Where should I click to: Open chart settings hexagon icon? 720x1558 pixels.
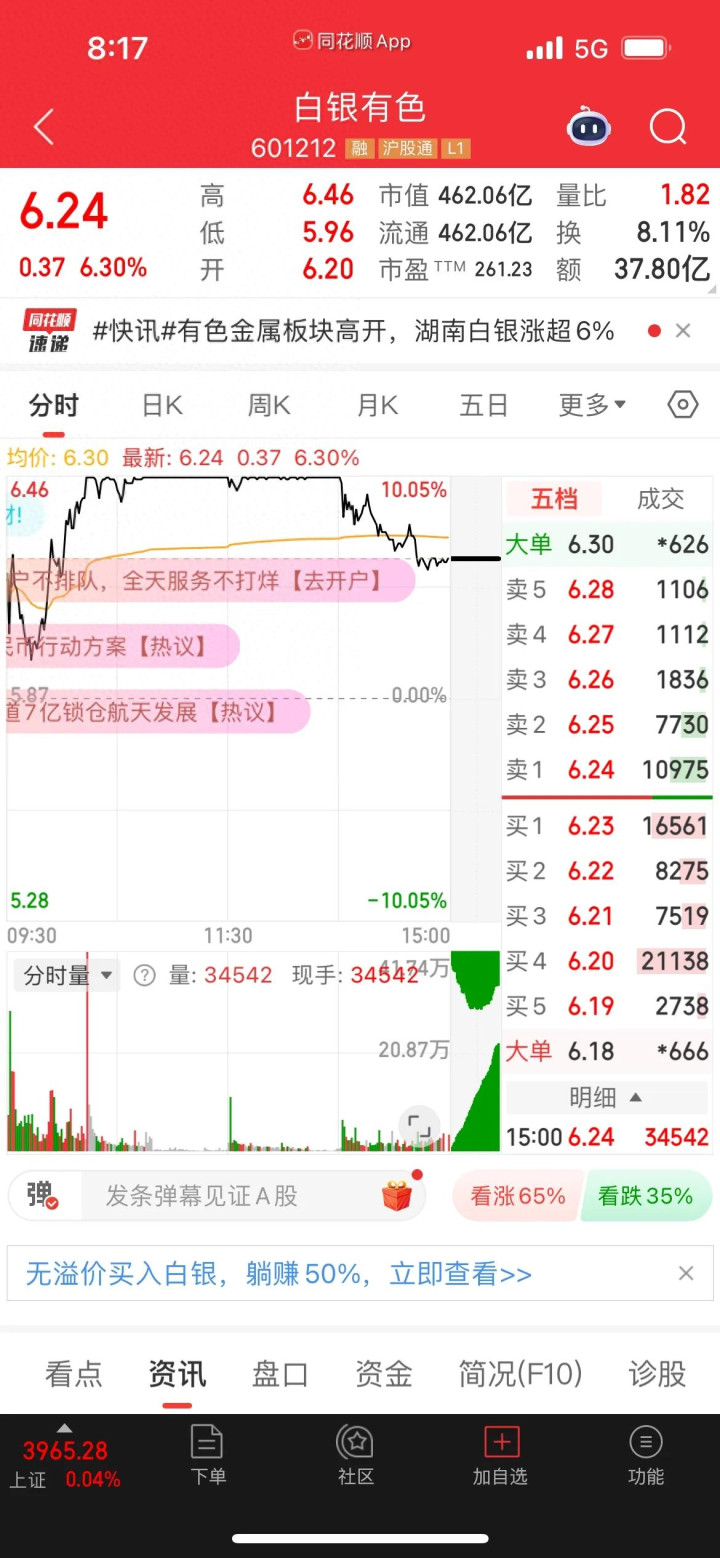(x=682, y=405)
